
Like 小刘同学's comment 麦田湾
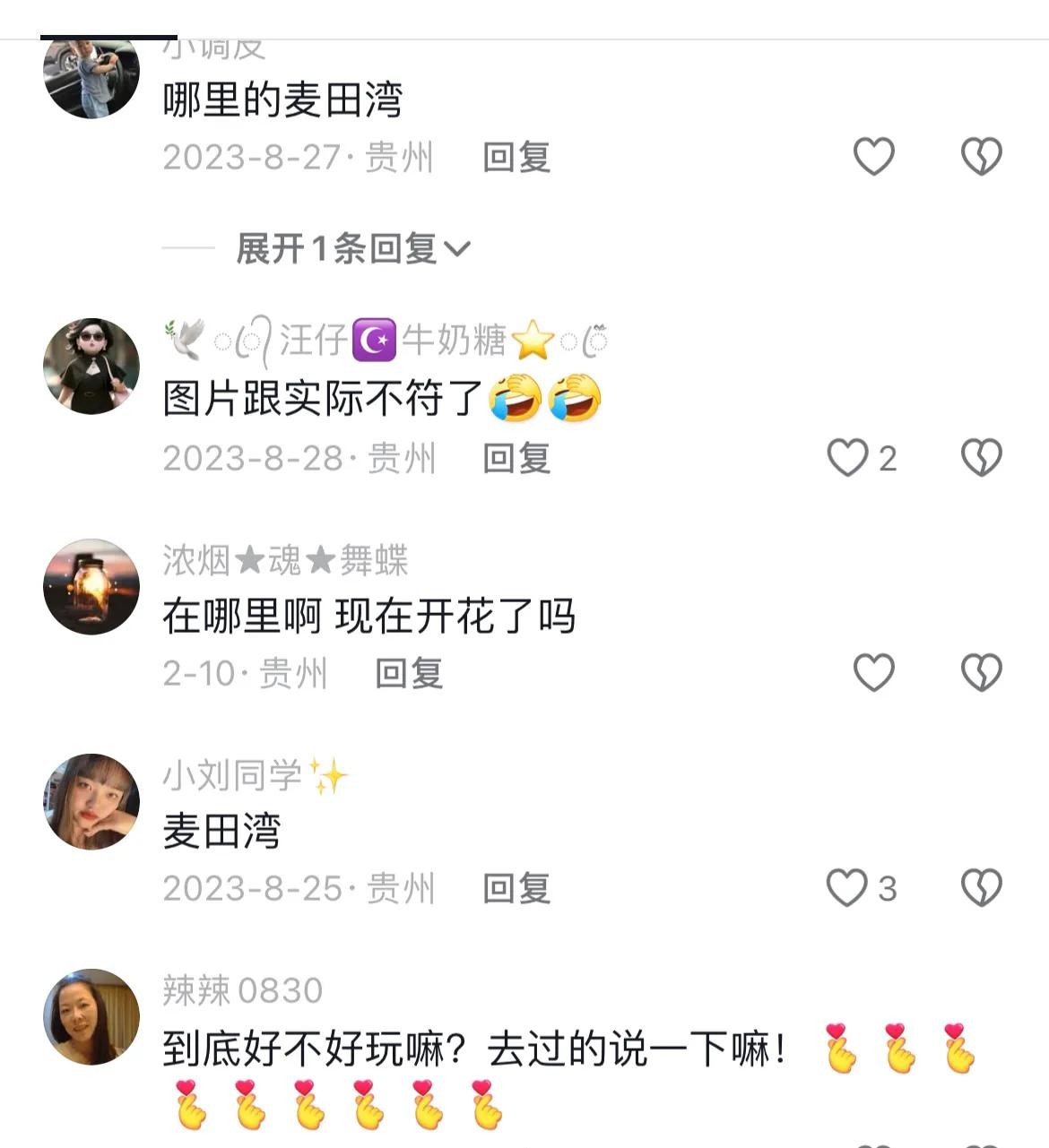click(848, 888)
